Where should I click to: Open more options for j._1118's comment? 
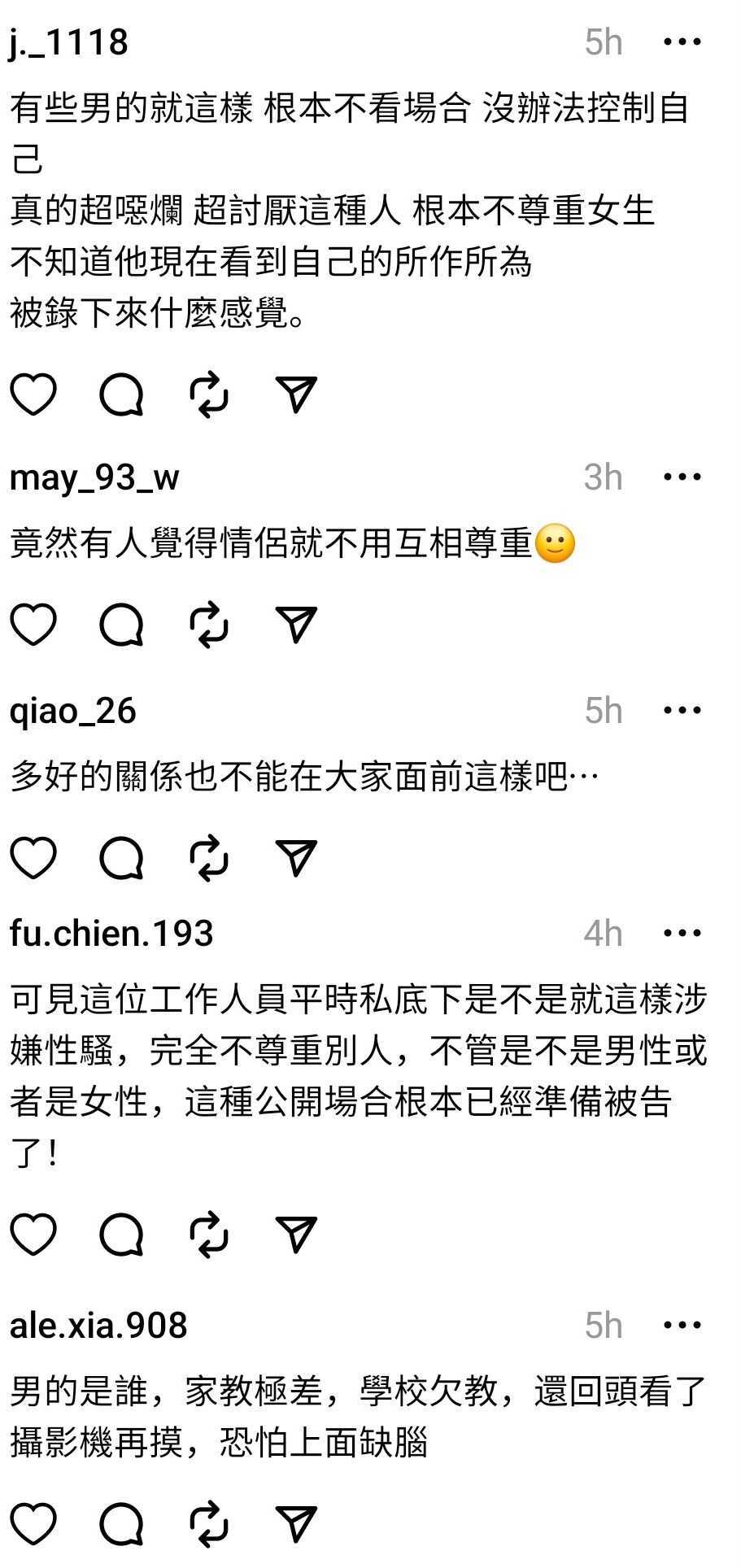click(x=682, y=41)
